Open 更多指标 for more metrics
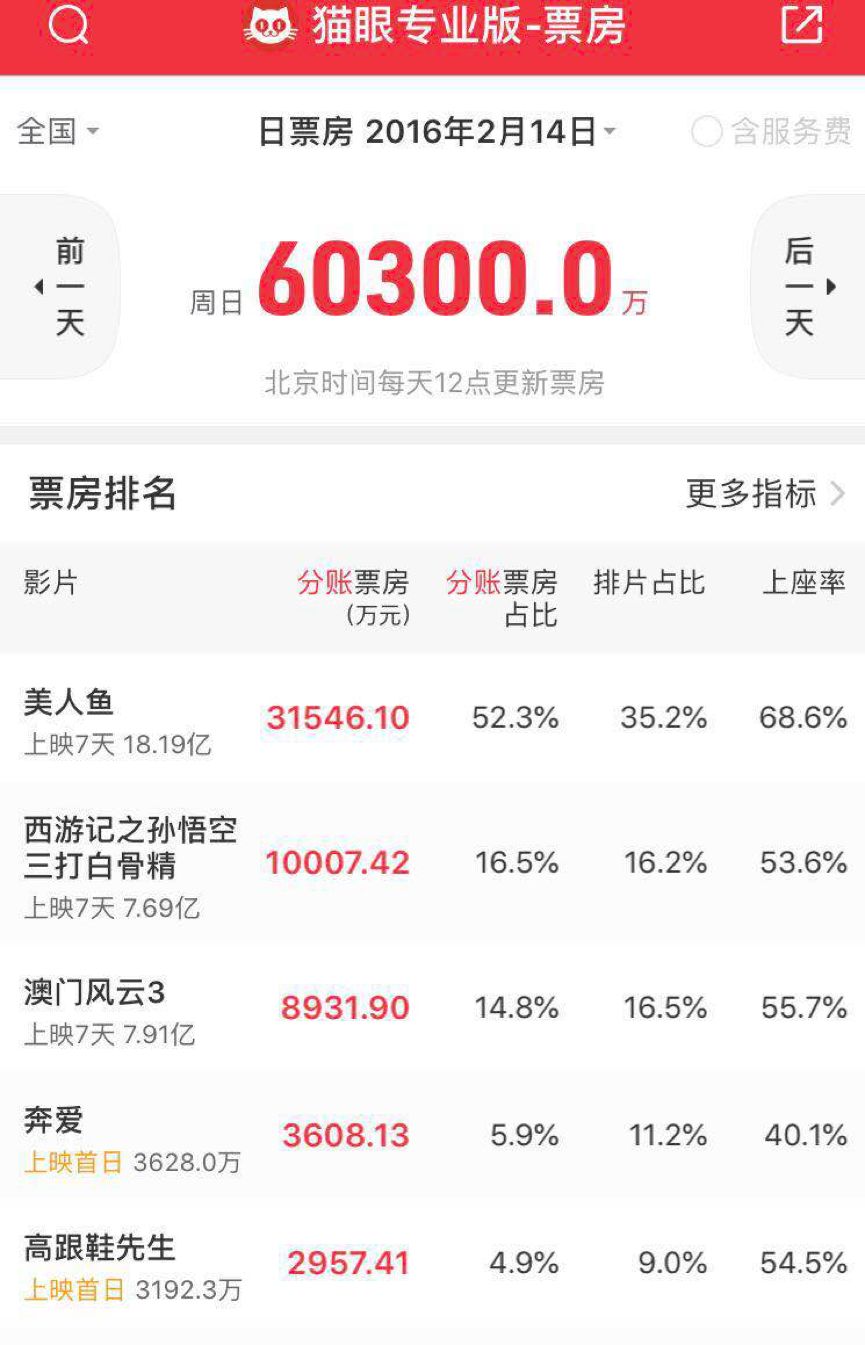The image size is (865, 1345). click(x=766, y=493)
